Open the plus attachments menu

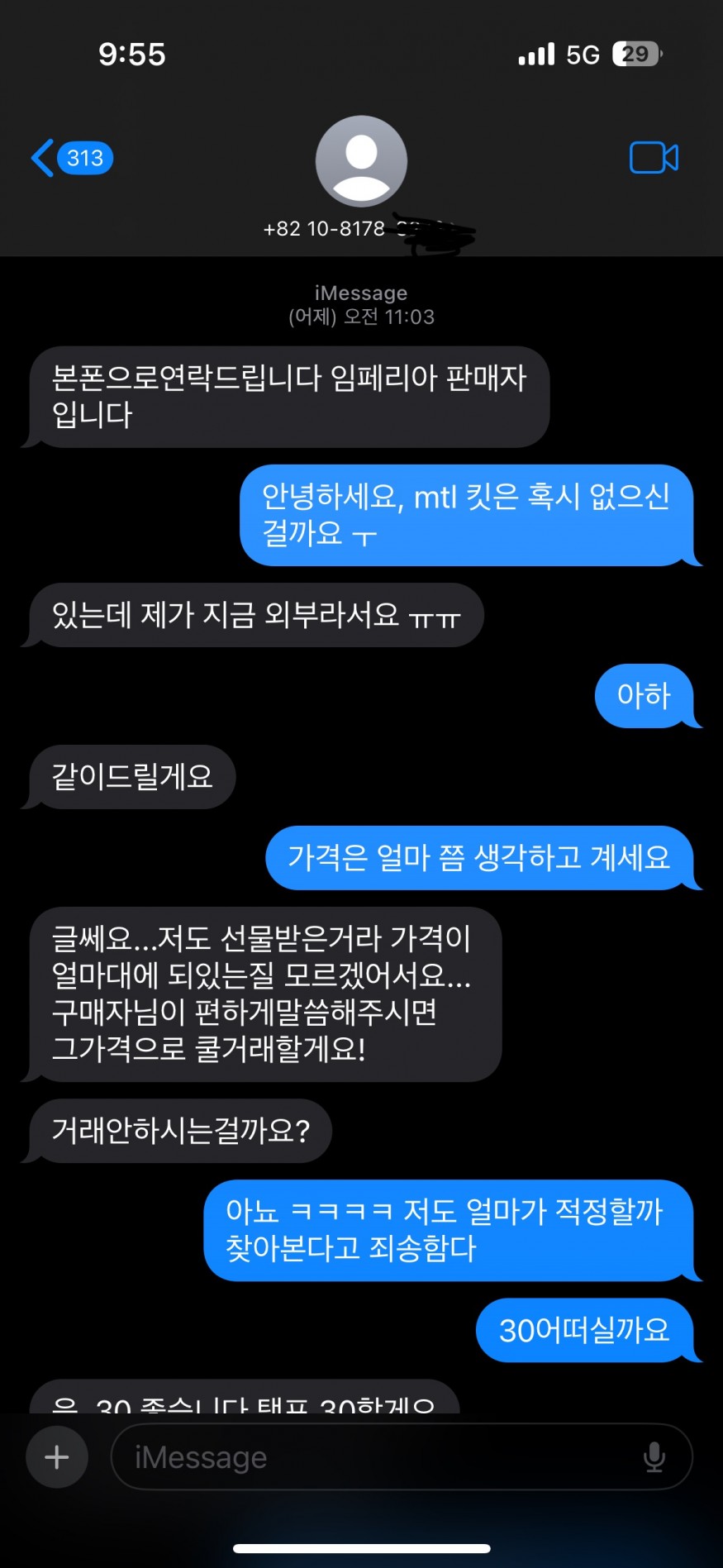[57, 1456]
